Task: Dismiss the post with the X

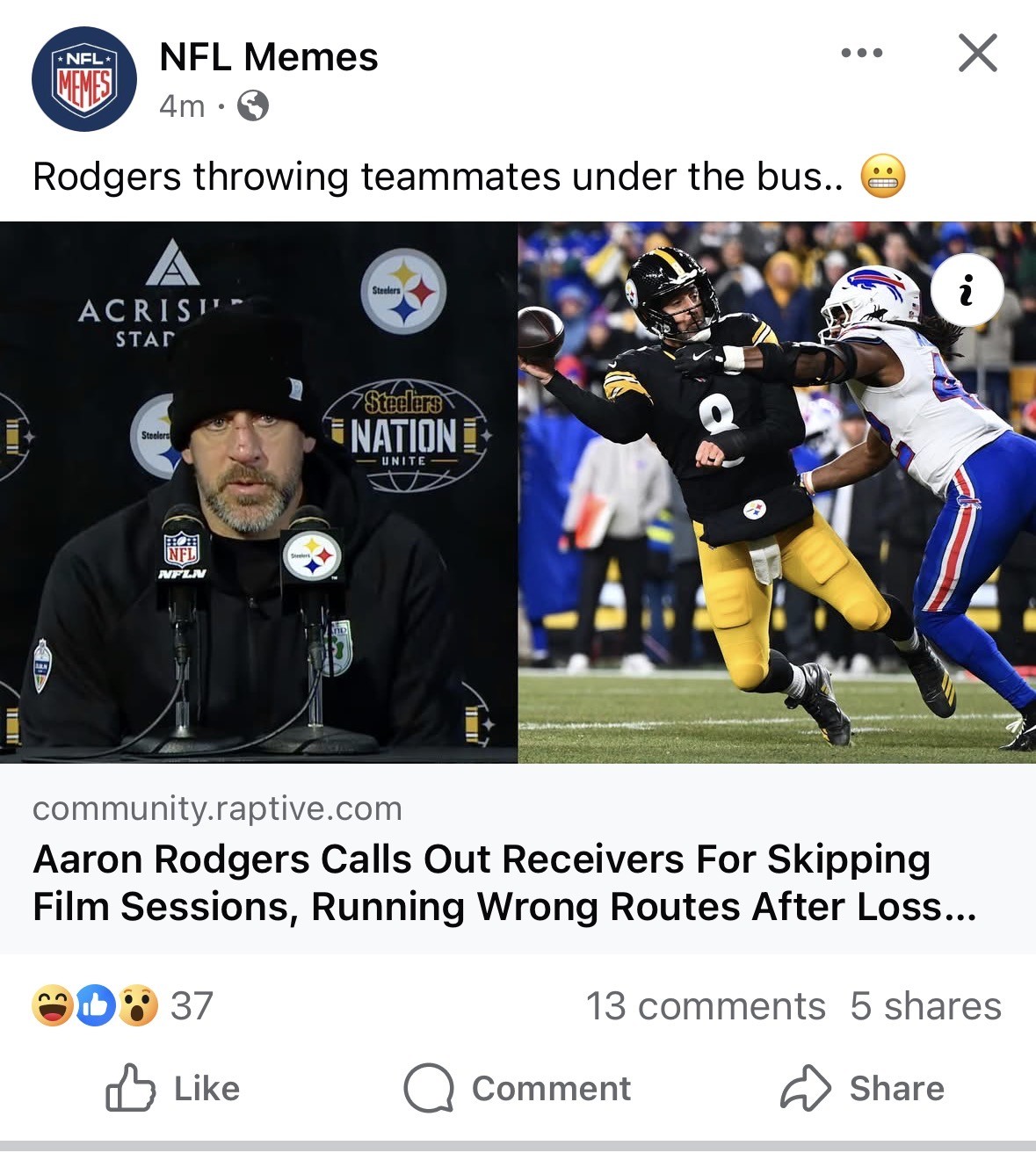Action: [977, 54]
